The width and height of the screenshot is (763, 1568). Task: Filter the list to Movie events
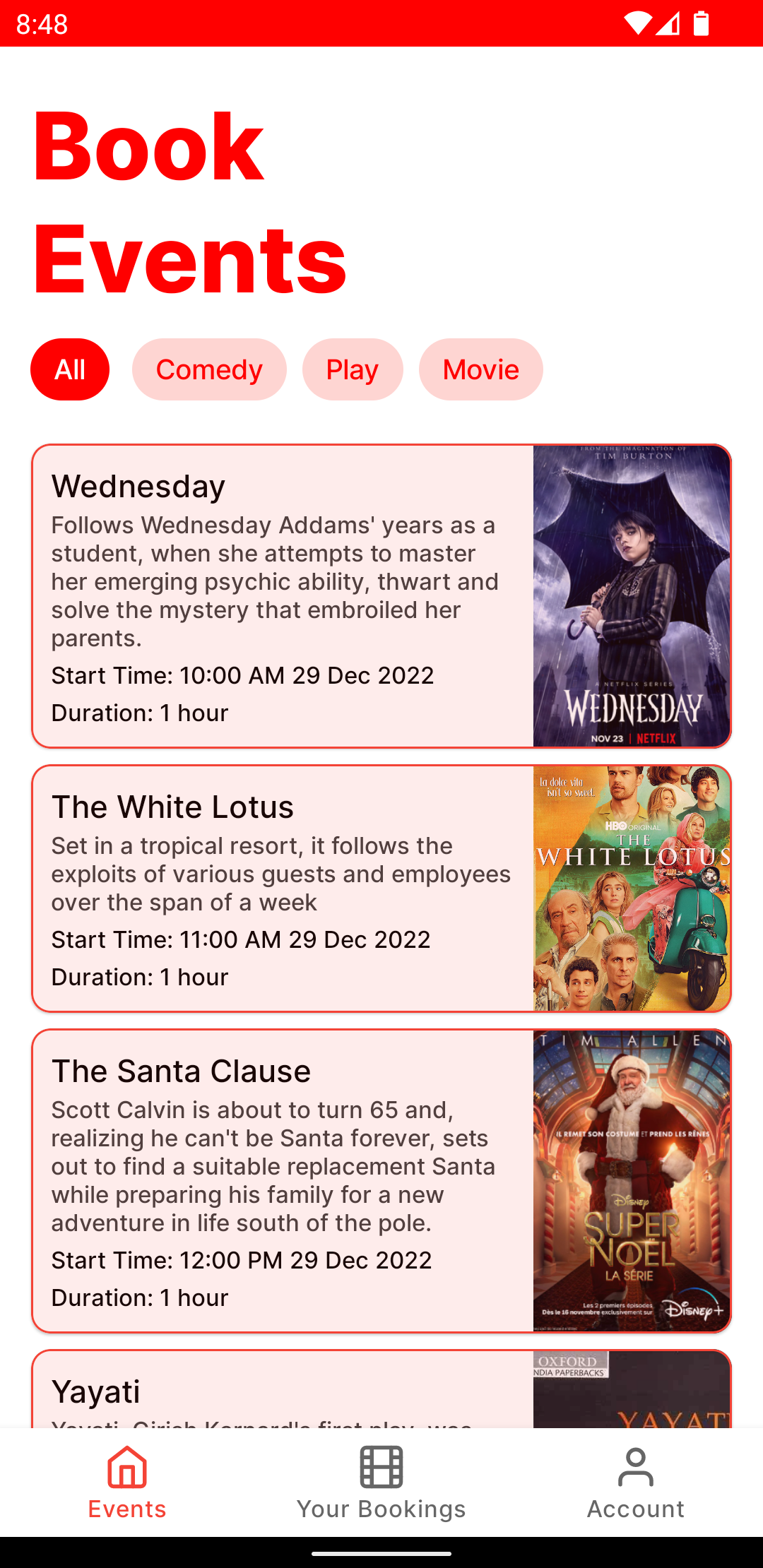(x=480, y=369)
